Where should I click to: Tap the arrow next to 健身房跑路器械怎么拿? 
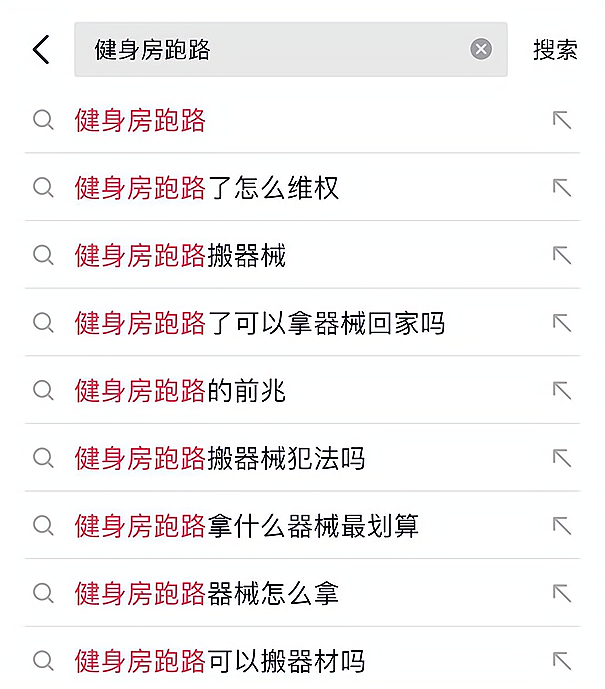[562, 593]
